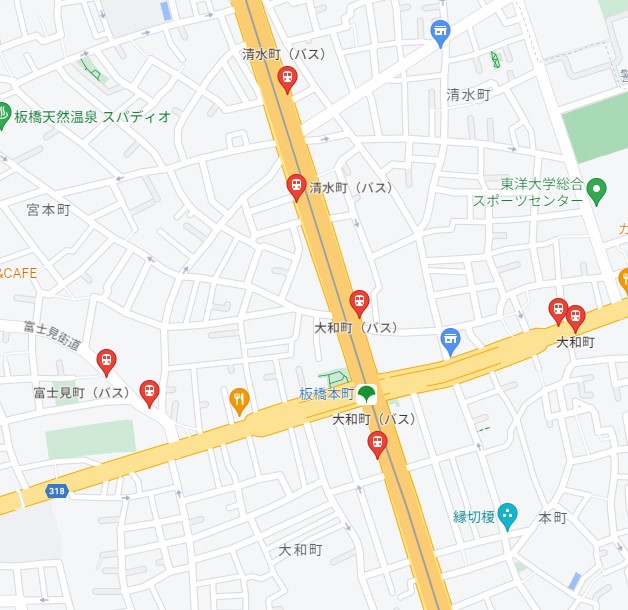Tap the 東洋大学総合スポーツセンター green pin
The image size is (628, 610).
(x=597, y=188)
